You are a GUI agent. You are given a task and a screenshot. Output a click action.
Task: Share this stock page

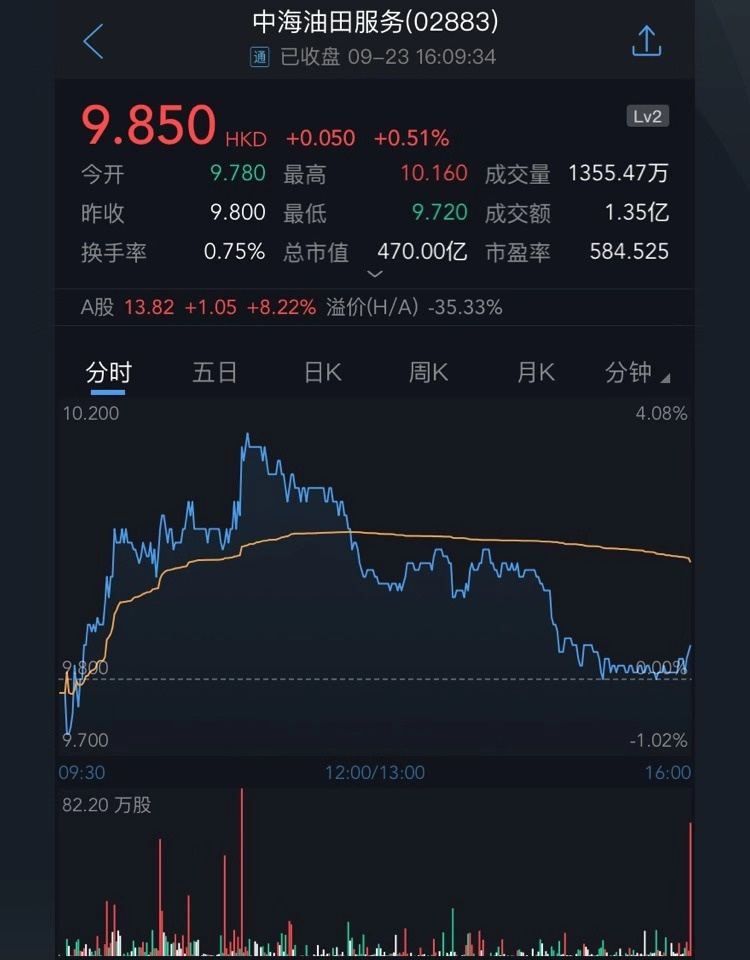(646, 42)
